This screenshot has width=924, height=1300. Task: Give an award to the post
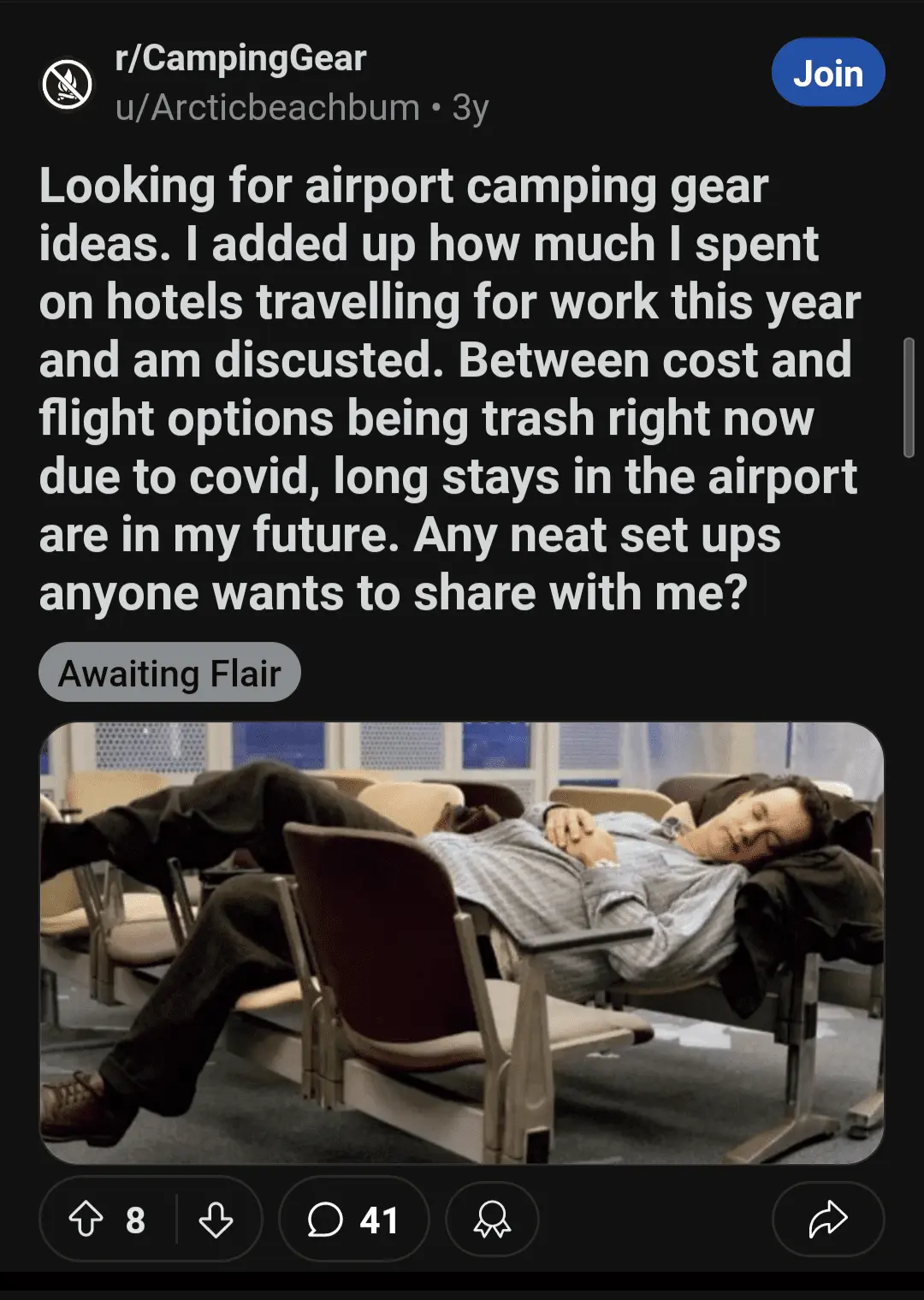click(x=492, y=1220)
